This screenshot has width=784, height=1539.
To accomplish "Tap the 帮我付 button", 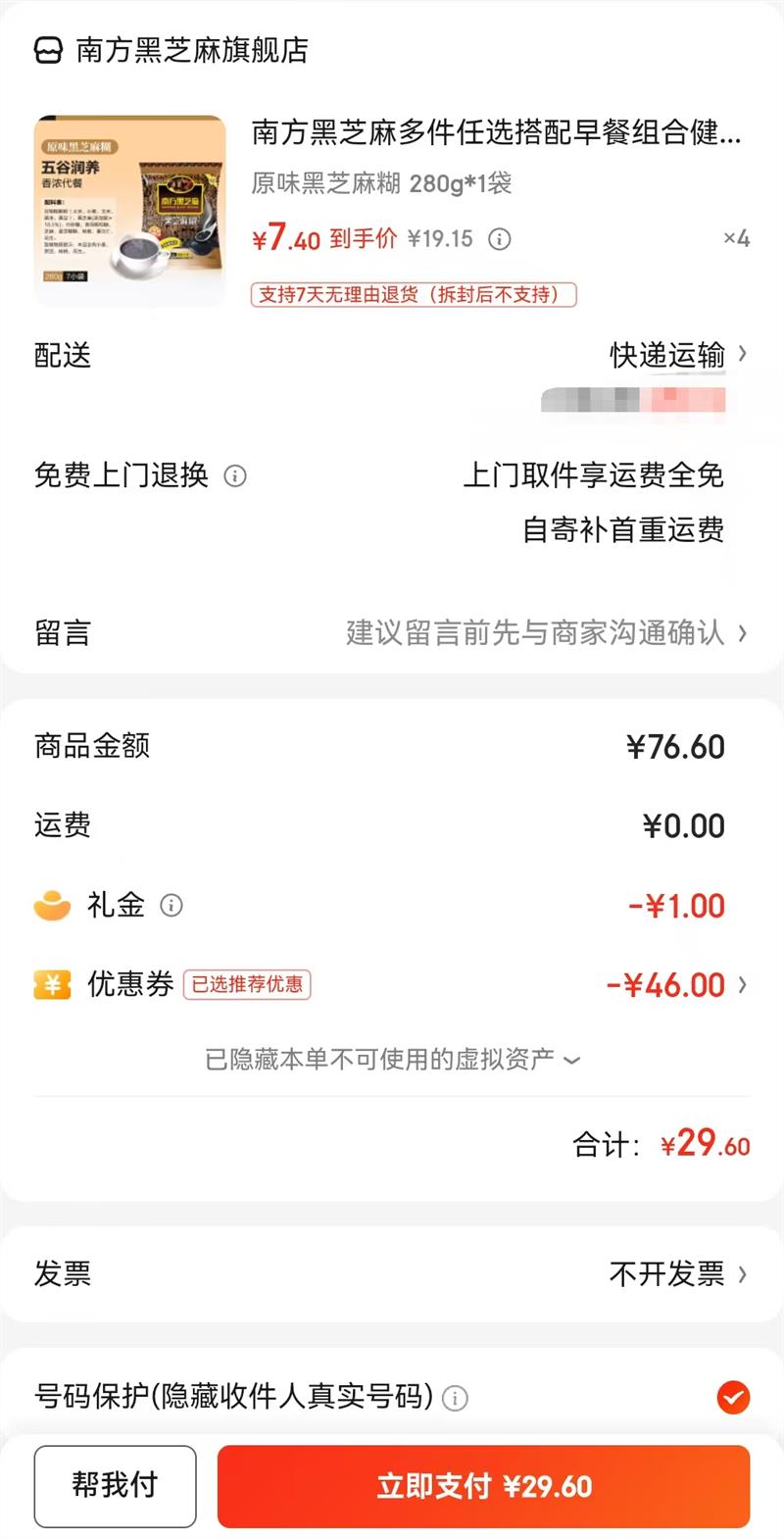I will click(x=115, y=1486).
